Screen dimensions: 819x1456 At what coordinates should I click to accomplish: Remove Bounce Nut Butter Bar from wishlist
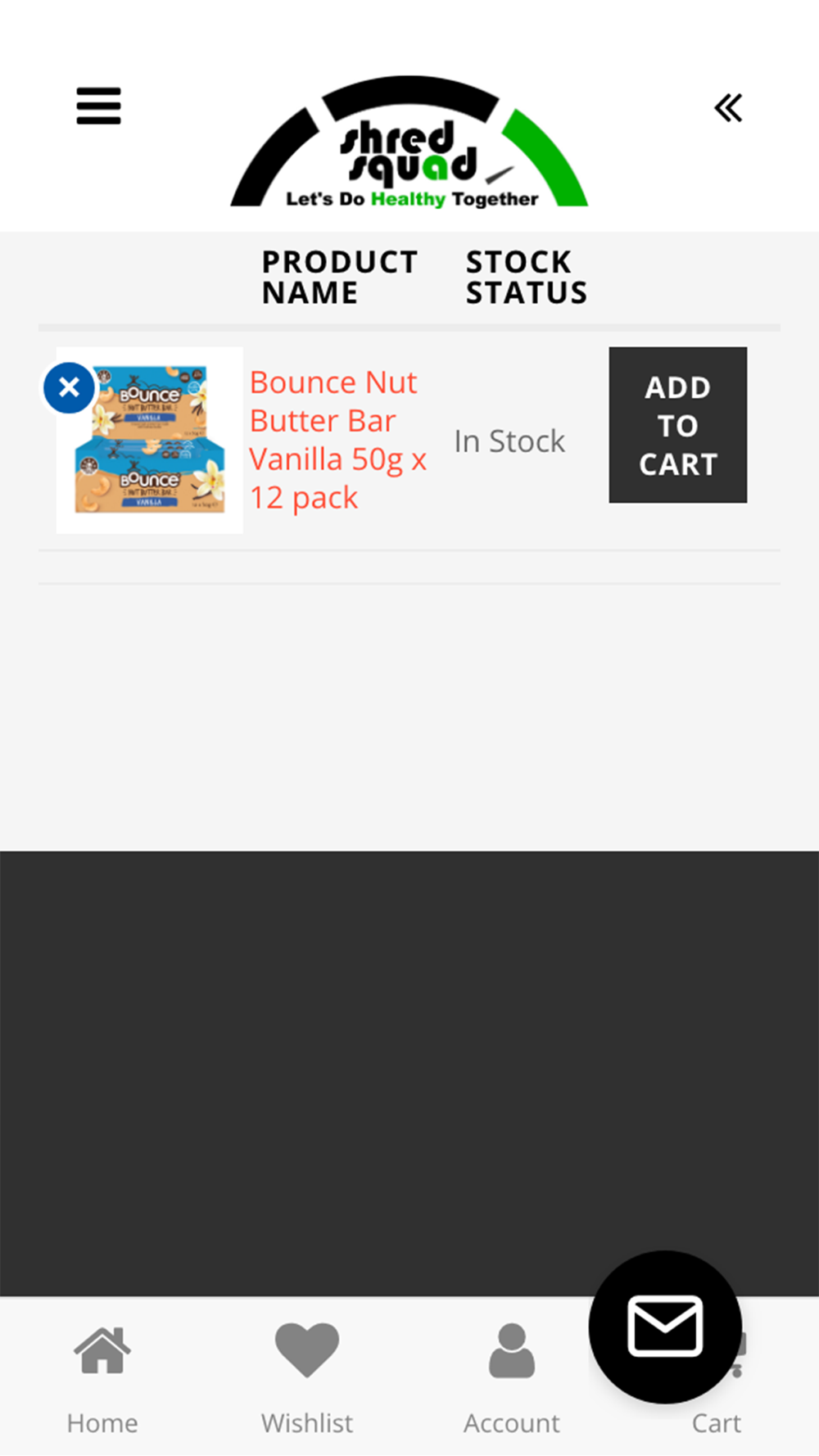tap(69, 387)
